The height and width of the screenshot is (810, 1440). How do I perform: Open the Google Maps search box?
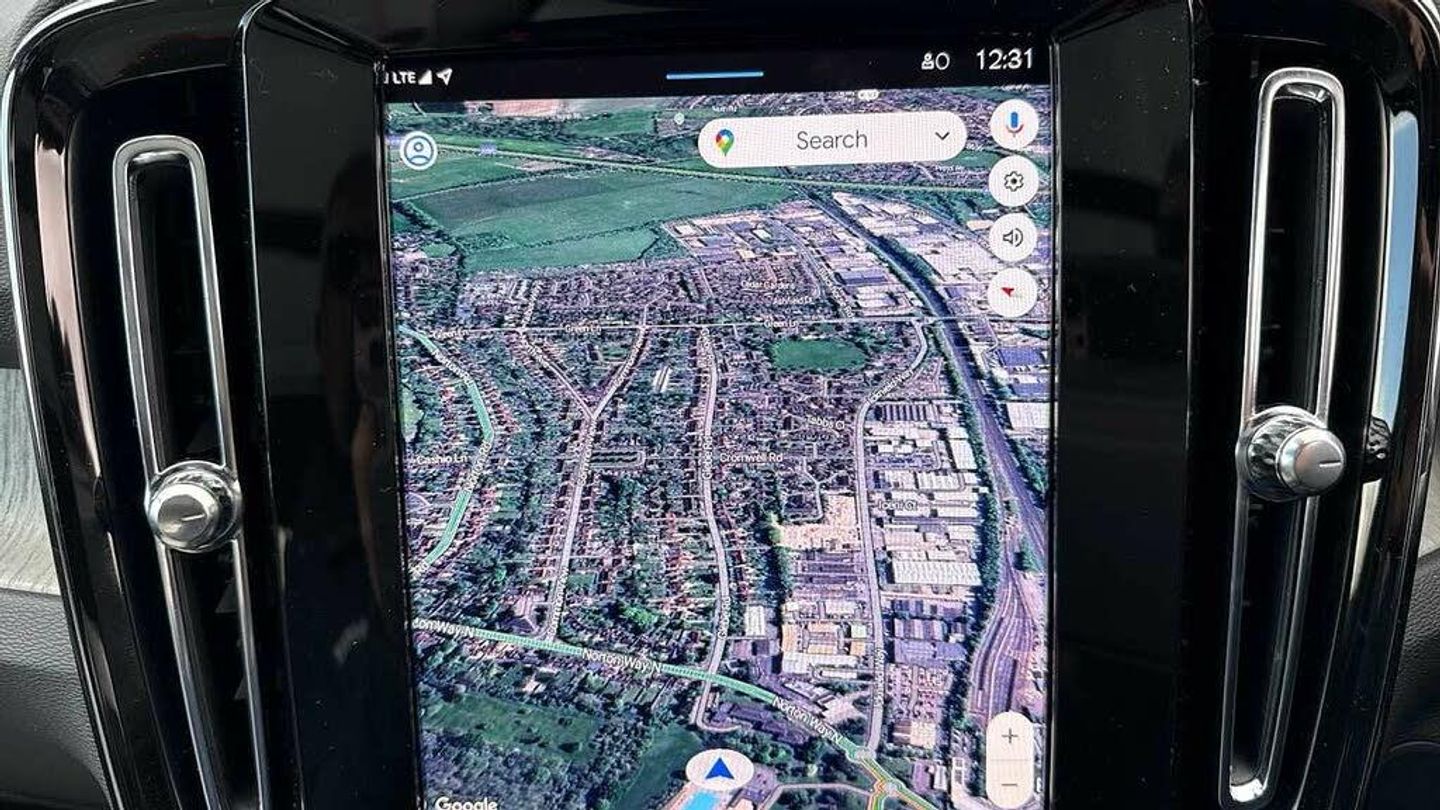830,140
